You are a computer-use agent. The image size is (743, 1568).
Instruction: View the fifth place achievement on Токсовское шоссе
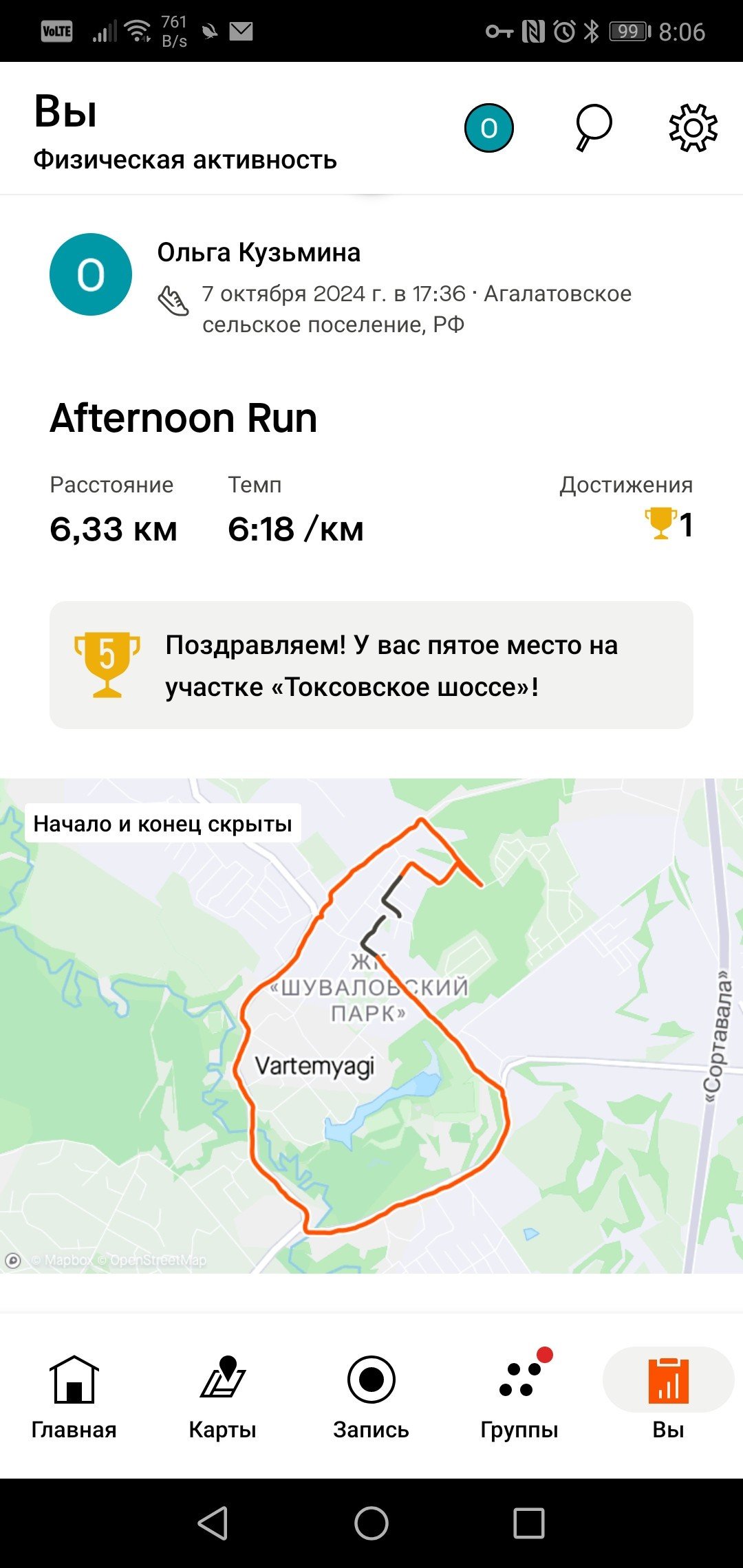(371, 665)
